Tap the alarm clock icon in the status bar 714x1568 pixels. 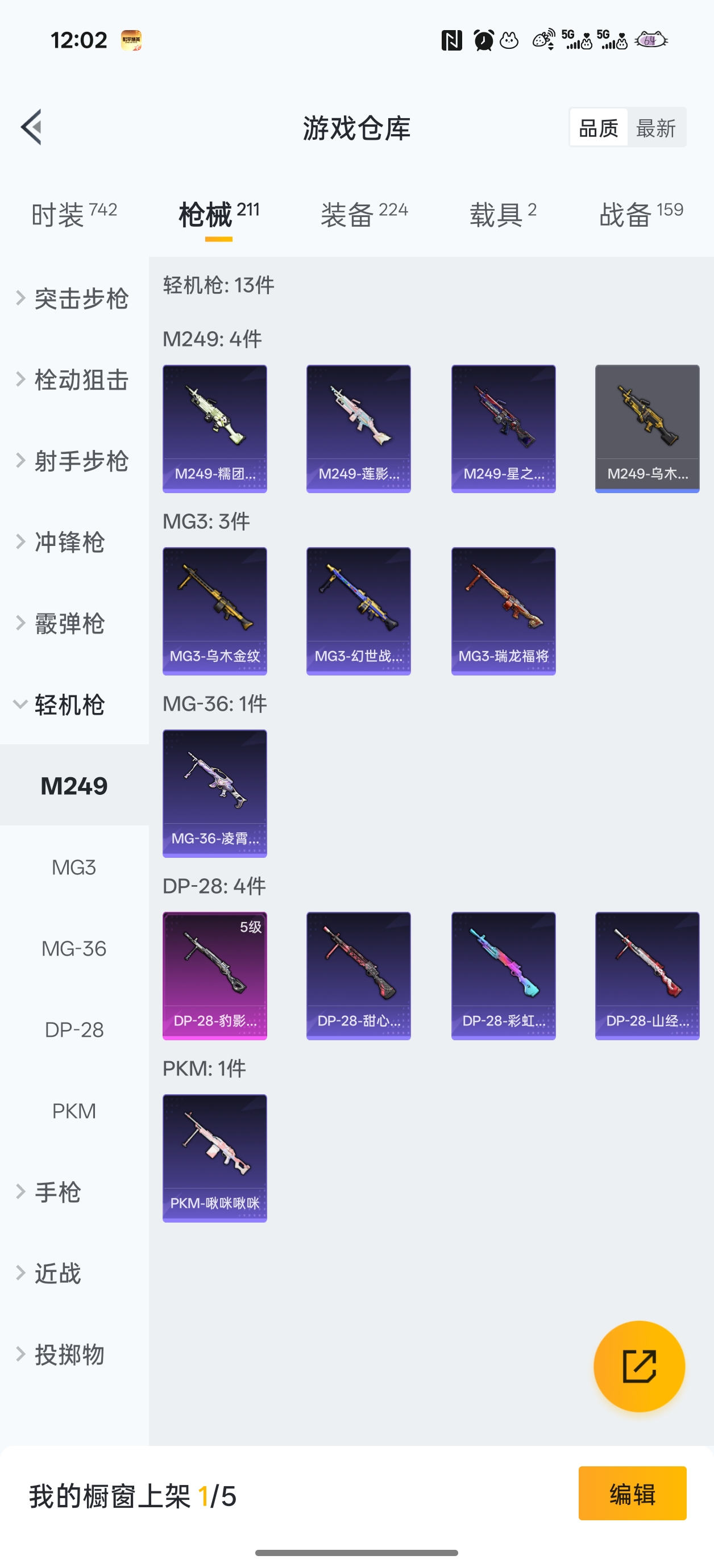pyautogui.click(x=481, y=40)
